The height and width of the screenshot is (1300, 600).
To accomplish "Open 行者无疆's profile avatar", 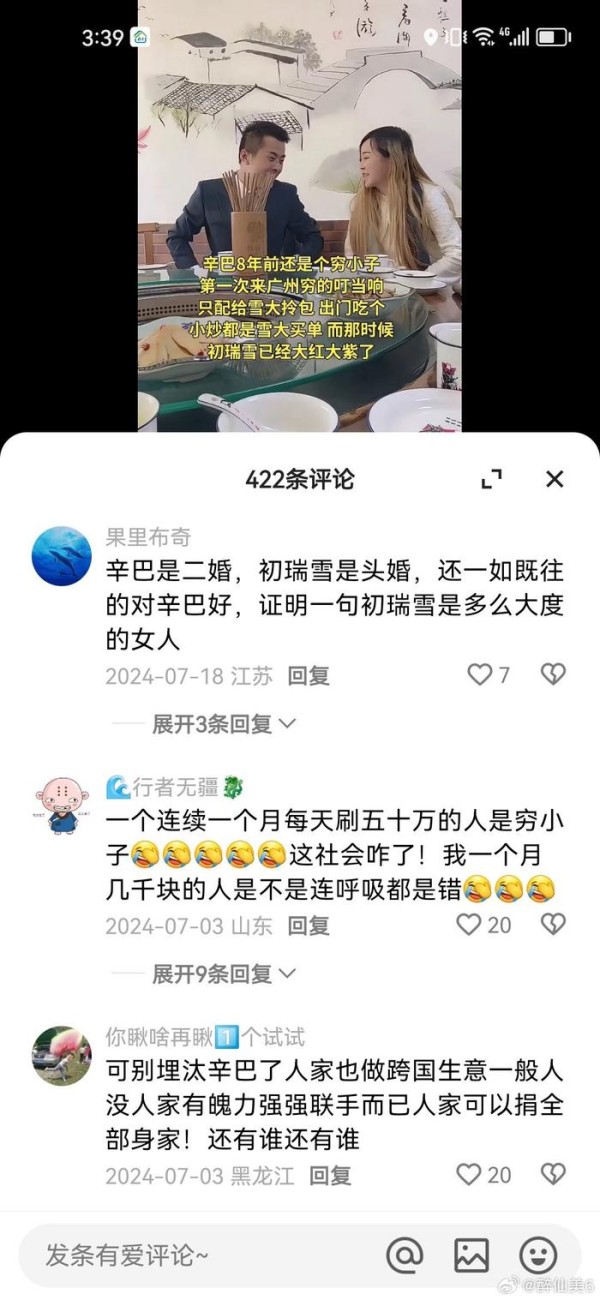I will [x=62, y=806].
